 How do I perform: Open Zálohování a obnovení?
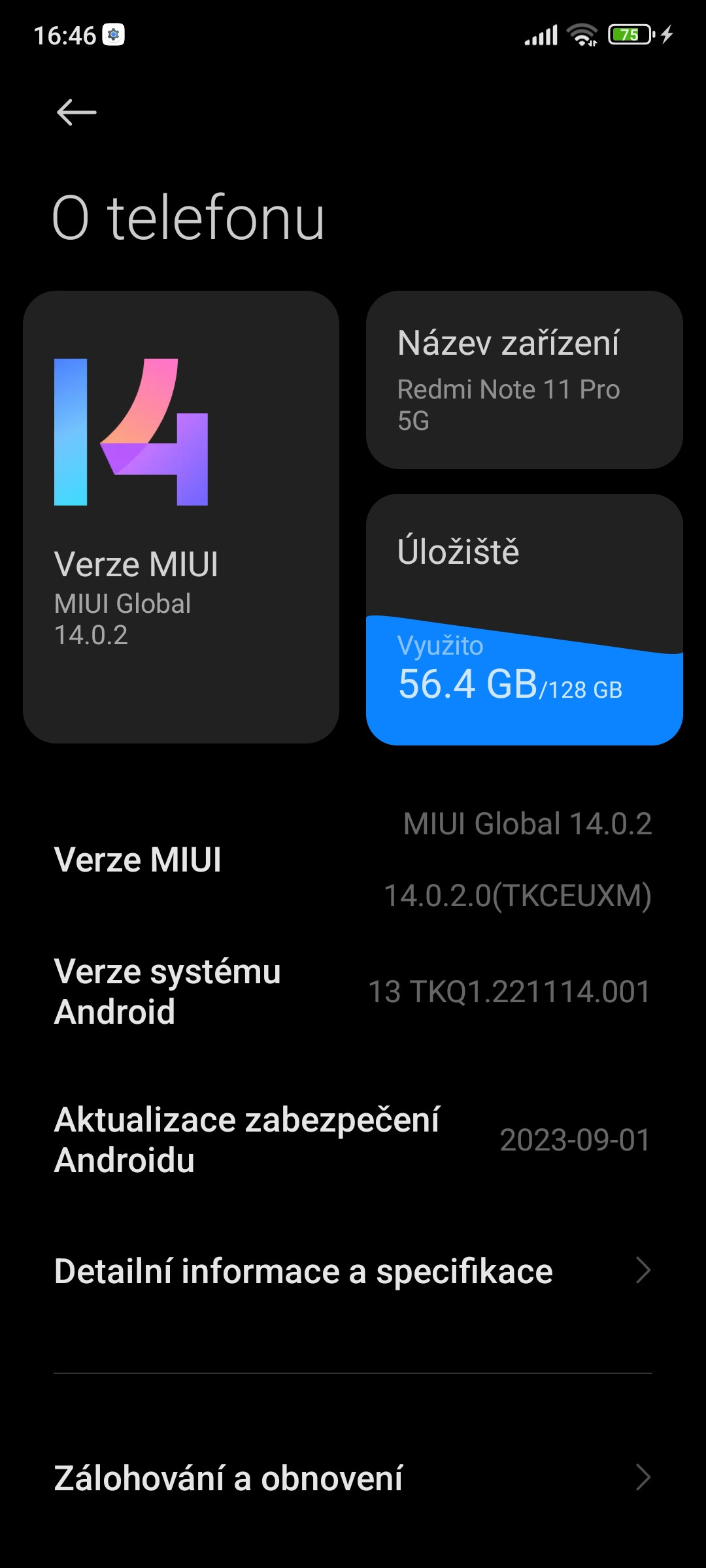(x=353, y=1478)
